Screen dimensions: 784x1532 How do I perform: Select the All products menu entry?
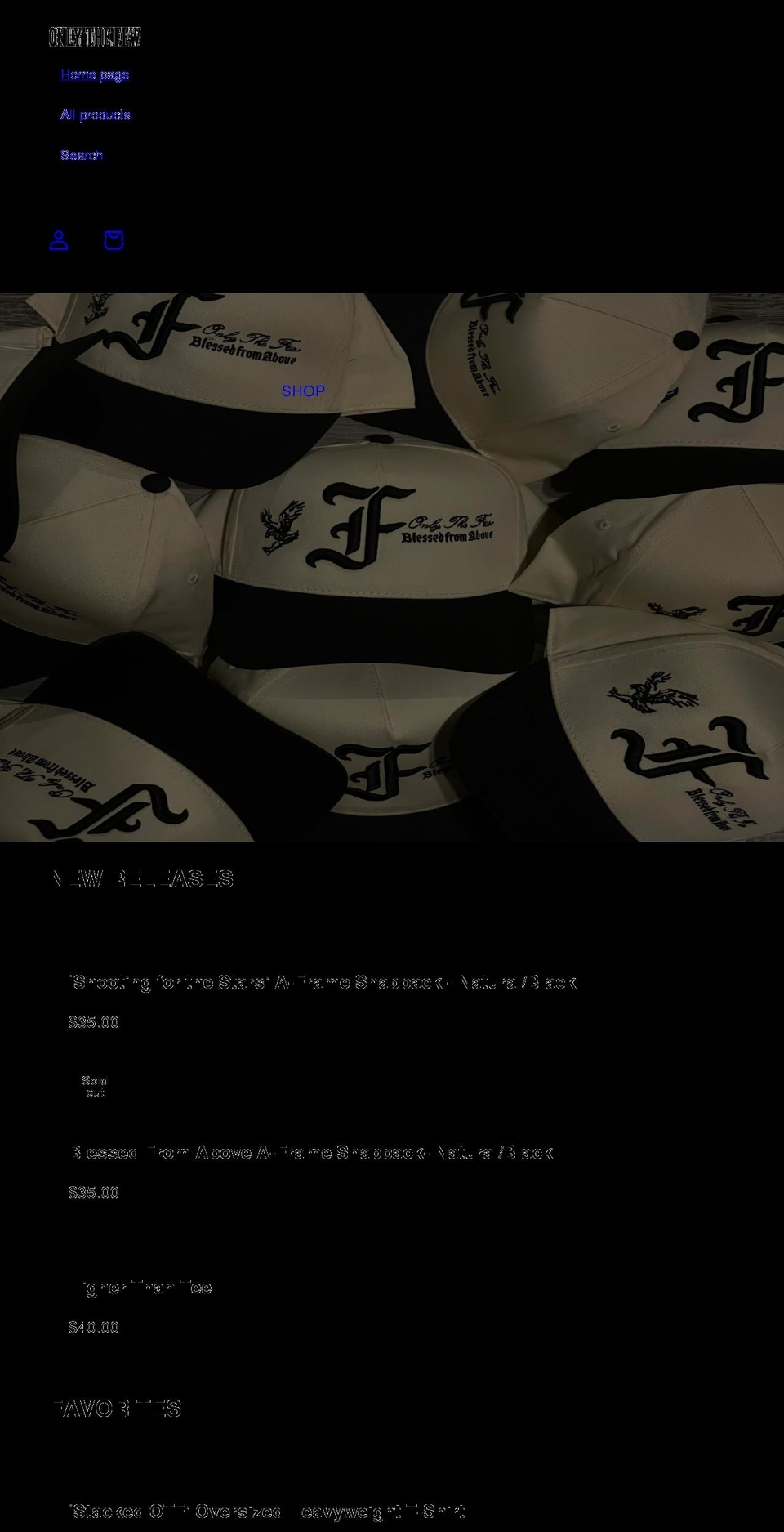click(96, 114)
